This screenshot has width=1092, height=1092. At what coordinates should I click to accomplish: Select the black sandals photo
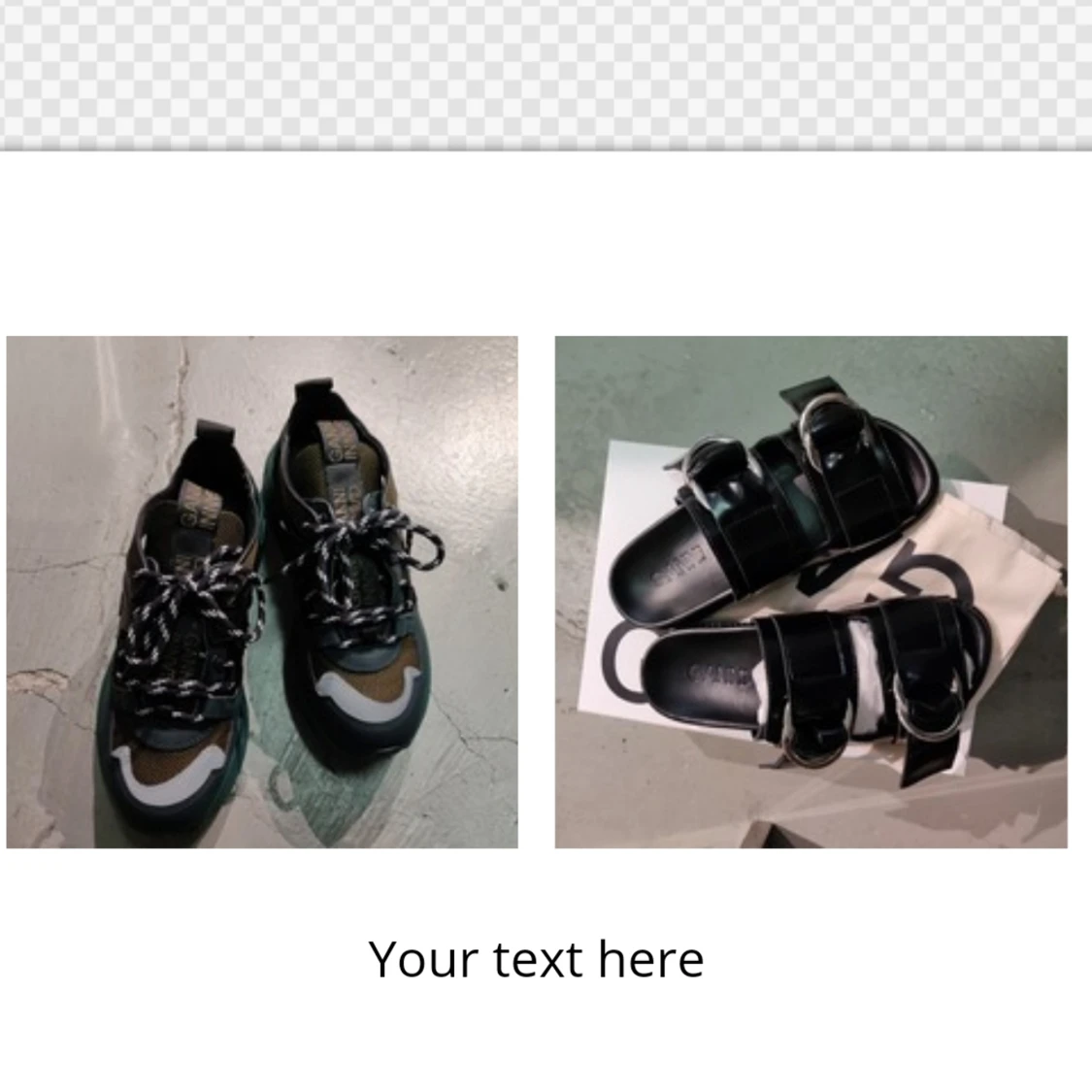click(811, 592)
